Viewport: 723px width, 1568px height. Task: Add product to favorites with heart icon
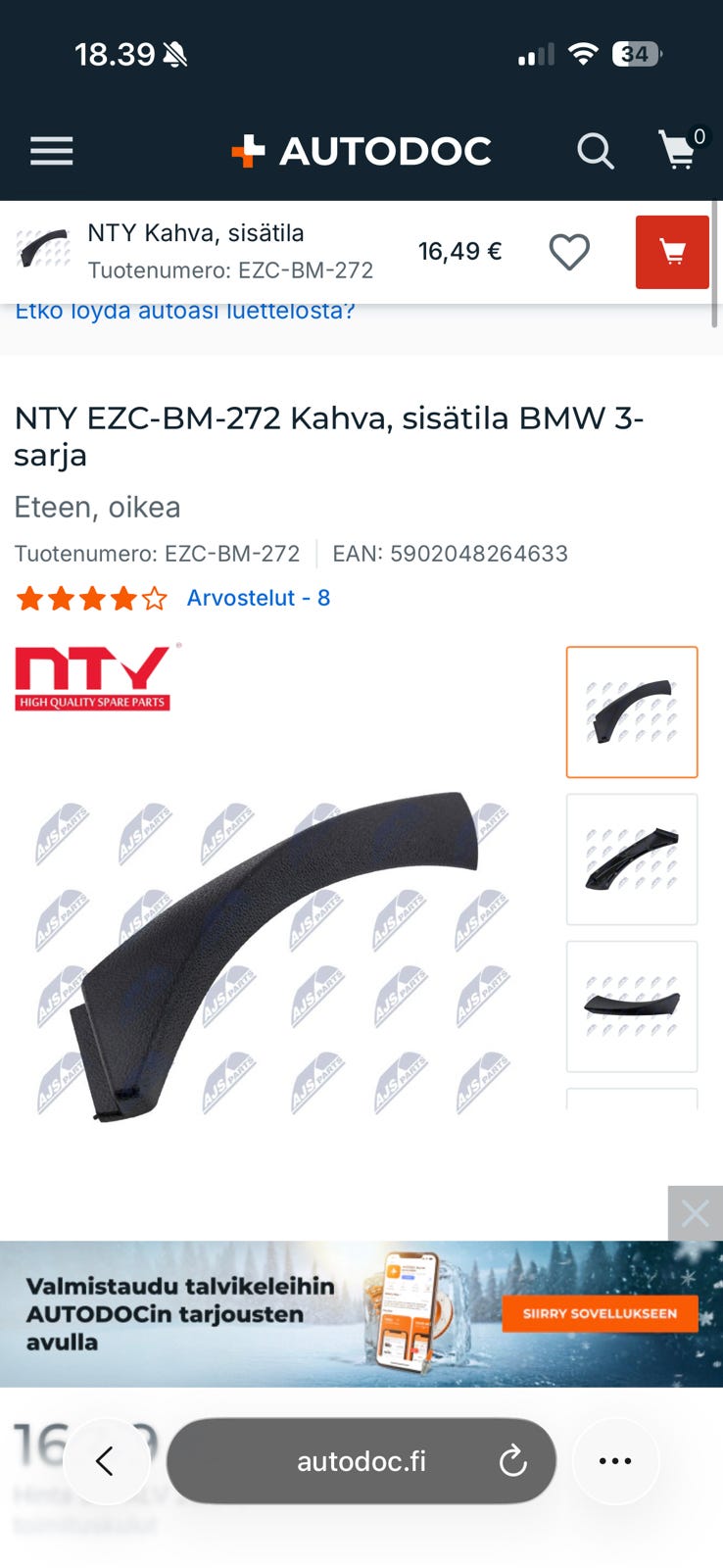(x=569, y=252)
